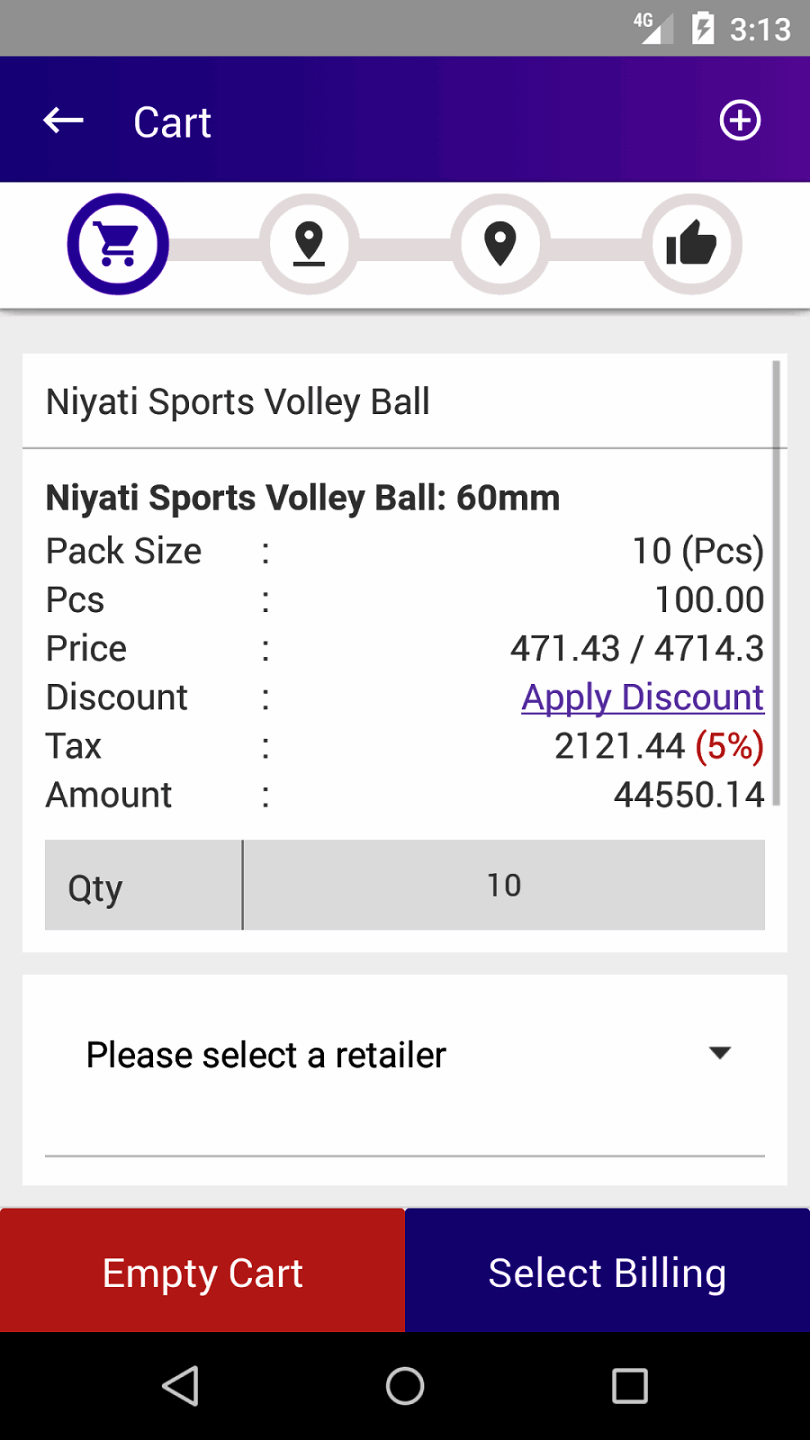This screenshot has height=1440, width=810.
Task: Go back using the arrow in Cart header
Action: pos(63,121)
